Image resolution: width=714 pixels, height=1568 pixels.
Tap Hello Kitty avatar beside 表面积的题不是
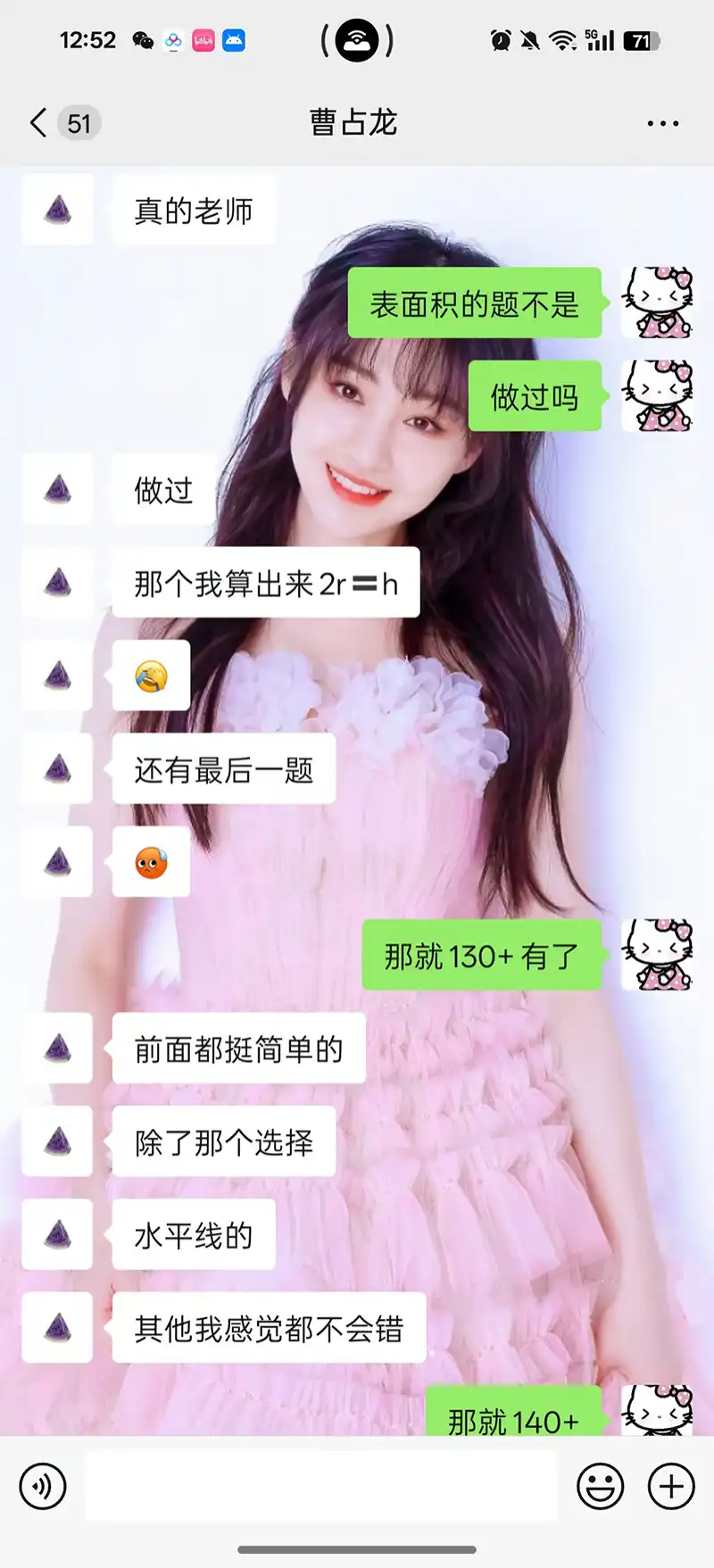click(657, 303)
